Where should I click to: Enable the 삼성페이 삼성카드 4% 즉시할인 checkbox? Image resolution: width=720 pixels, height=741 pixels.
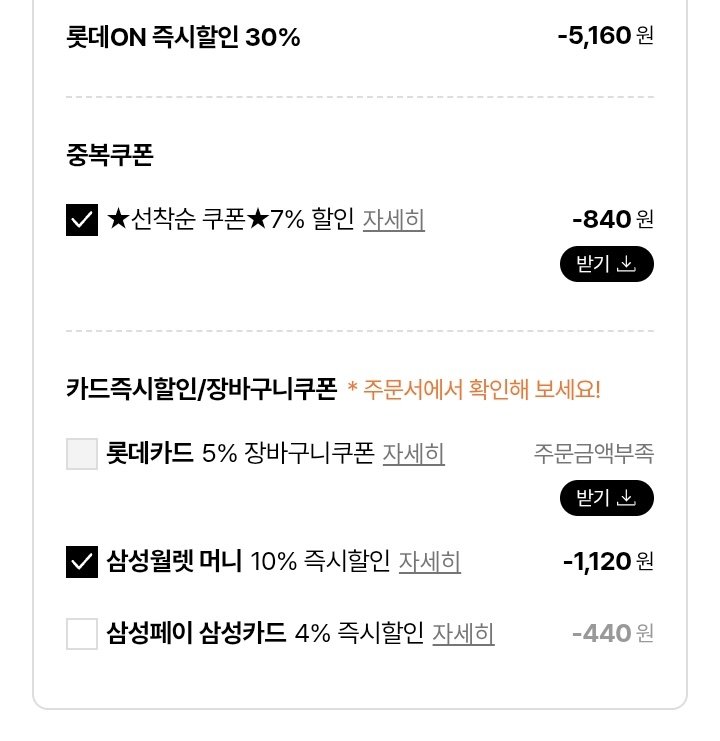click(x=81, y=632)
